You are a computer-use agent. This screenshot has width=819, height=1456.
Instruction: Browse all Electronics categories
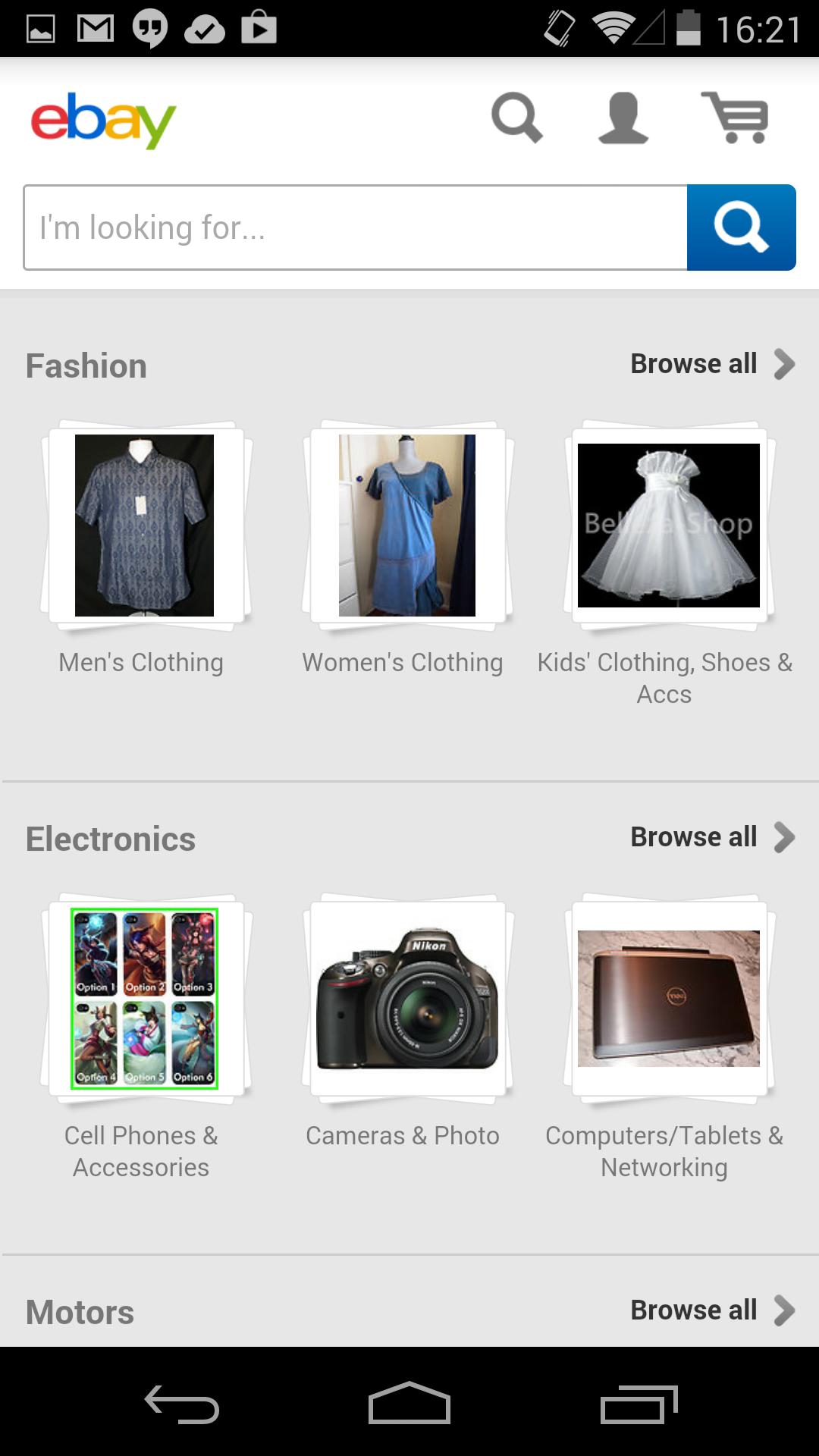click(x=711, y=837)
